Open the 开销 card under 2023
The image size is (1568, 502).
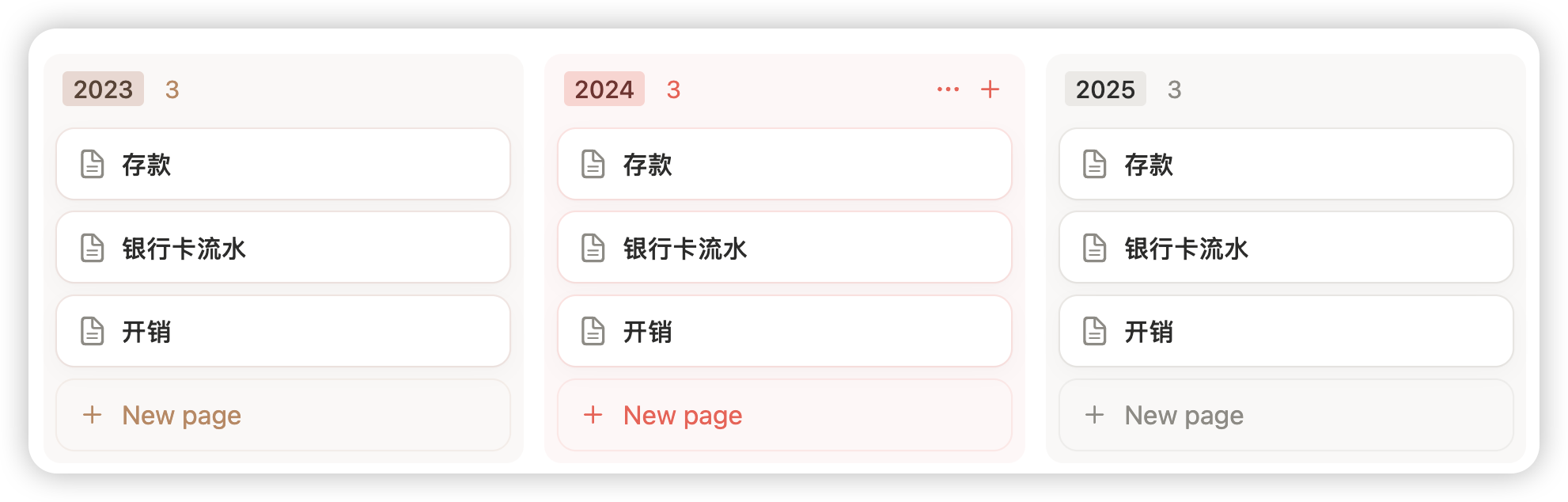coord(282,331)
